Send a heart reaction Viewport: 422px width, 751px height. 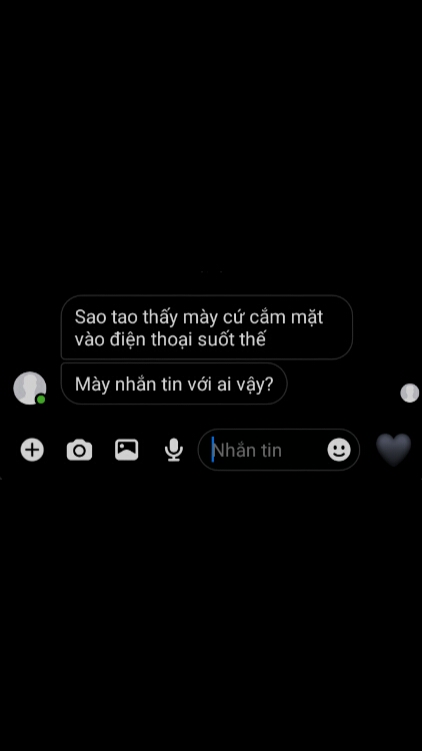coord(393,449)
